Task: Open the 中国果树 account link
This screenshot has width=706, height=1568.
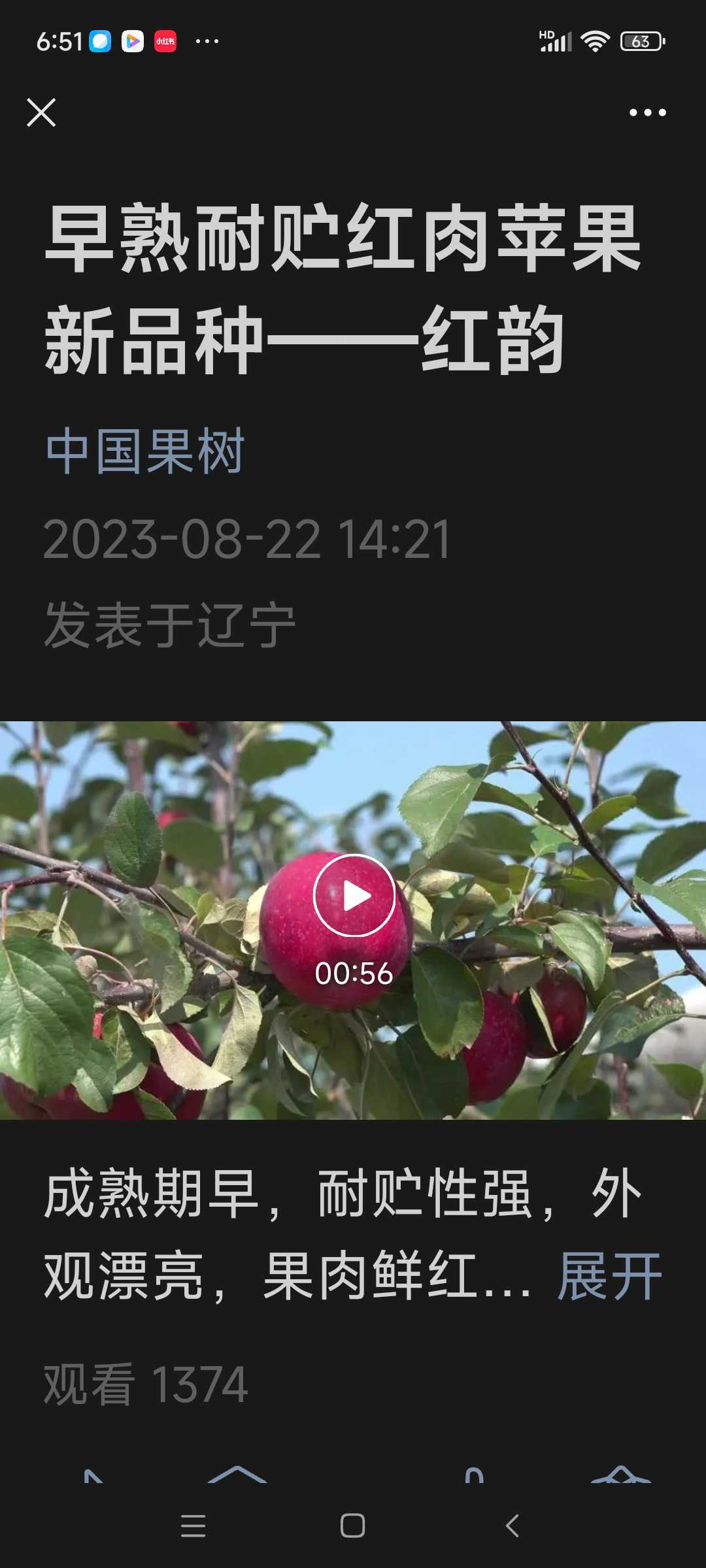Action: [144, 451]
